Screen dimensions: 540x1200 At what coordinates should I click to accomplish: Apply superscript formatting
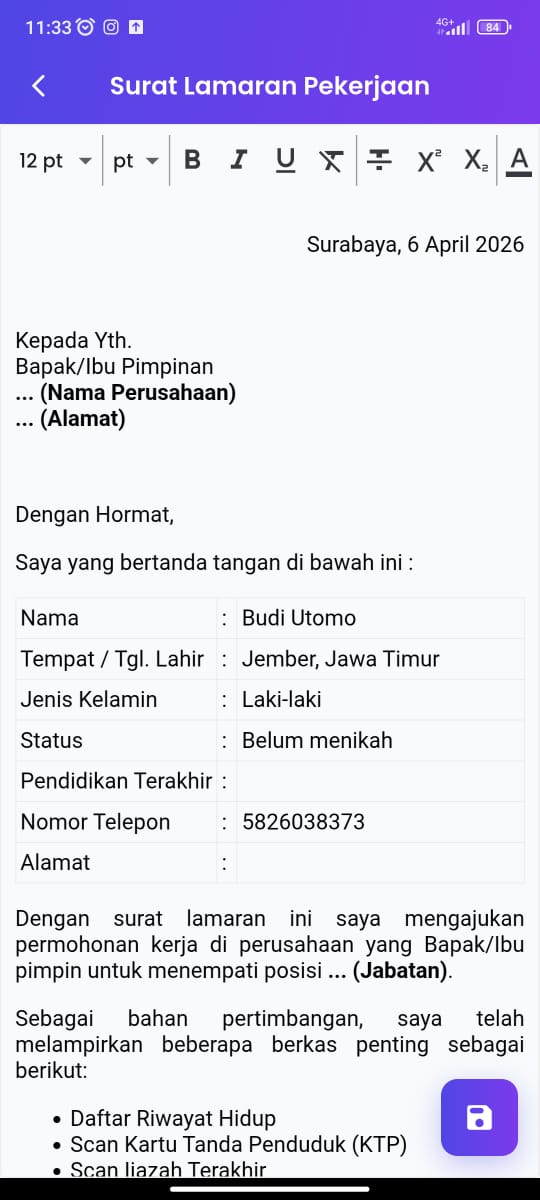(428, 160)
